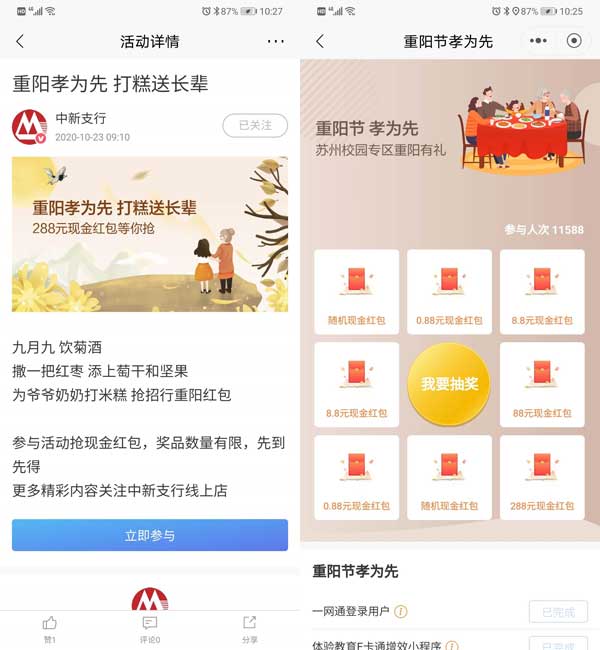
Task: Go back from the 重阳节孝为先 page
Action: (320, 42)
